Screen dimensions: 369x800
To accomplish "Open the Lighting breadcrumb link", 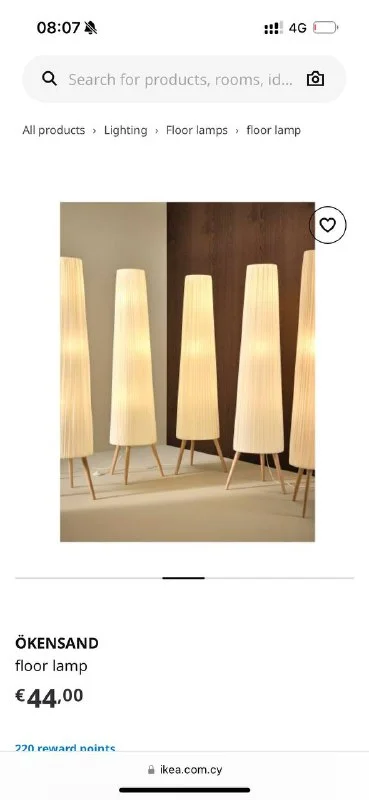I will point(126,130).
